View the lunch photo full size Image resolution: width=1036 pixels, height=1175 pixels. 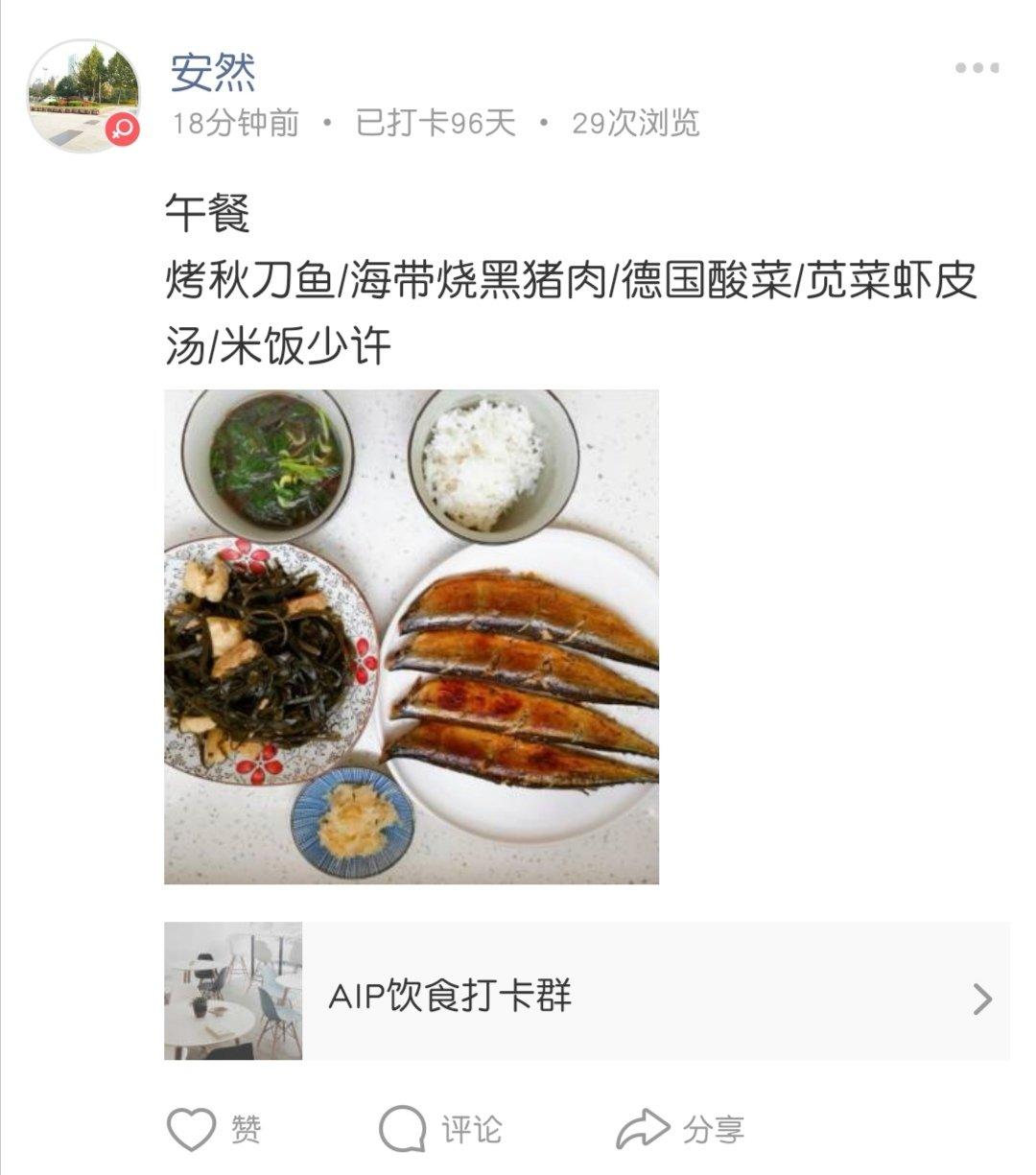pyautogui.click(x=412, y=636)
